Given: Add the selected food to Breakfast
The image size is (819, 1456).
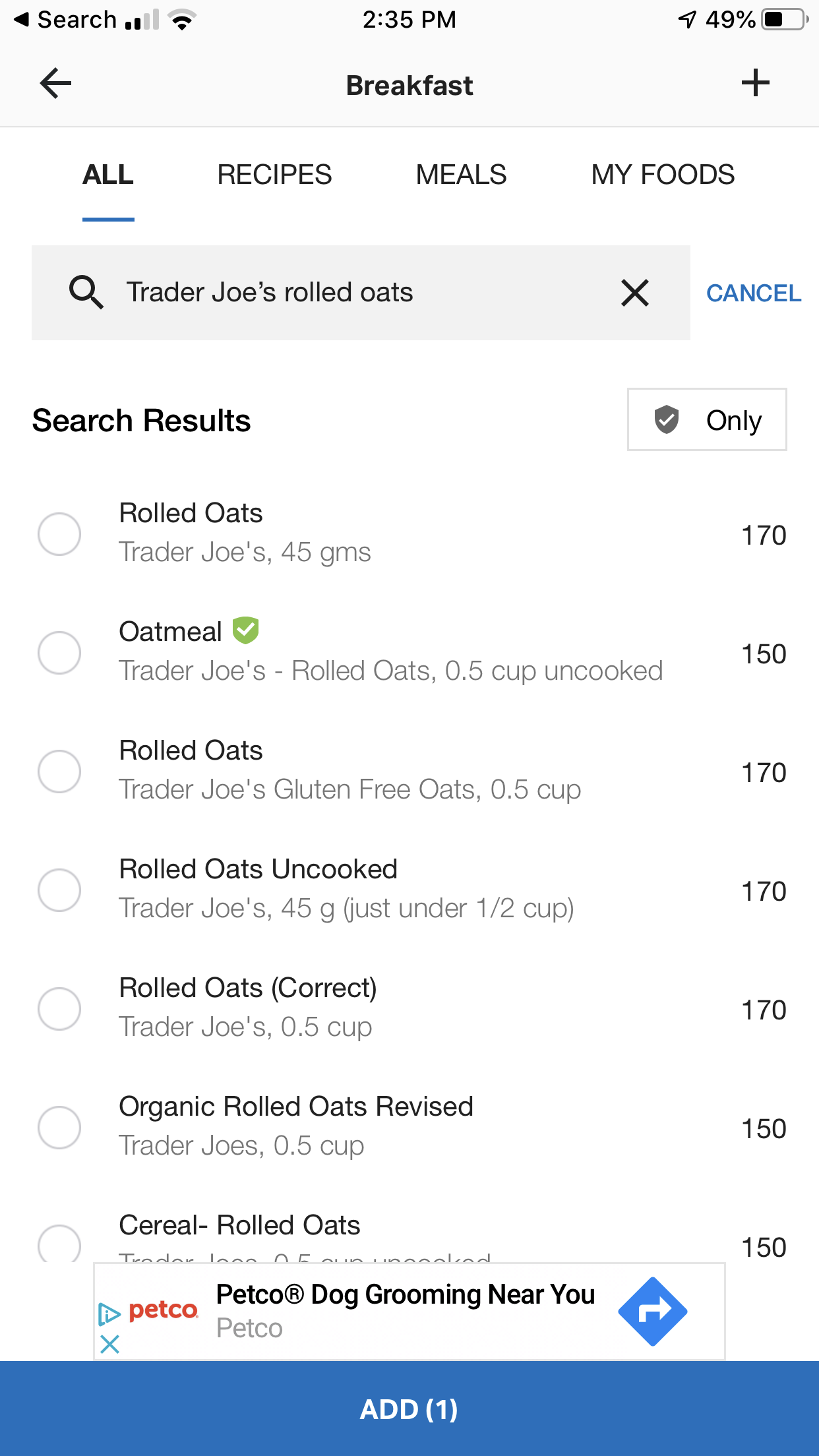Looking at the screenshot, I should tap(409, 1409).
